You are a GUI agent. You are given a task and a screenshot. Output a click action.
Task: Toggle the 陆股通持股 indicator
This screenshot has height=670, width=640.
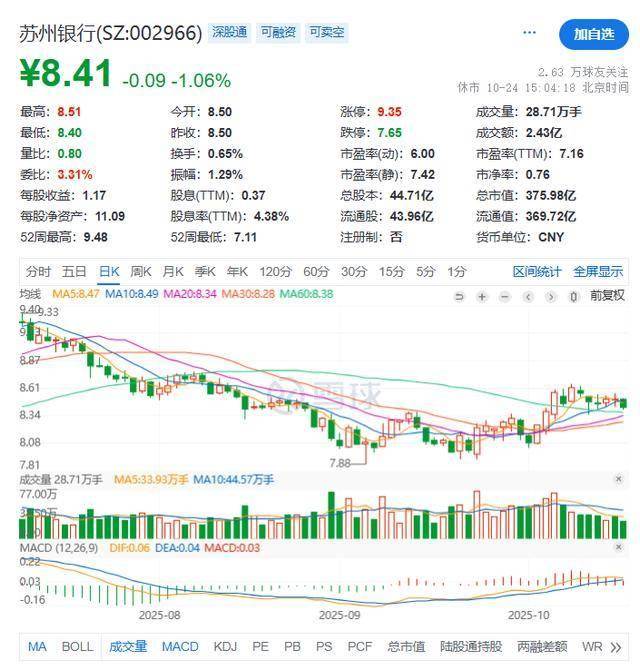click(x=471, y=646)
